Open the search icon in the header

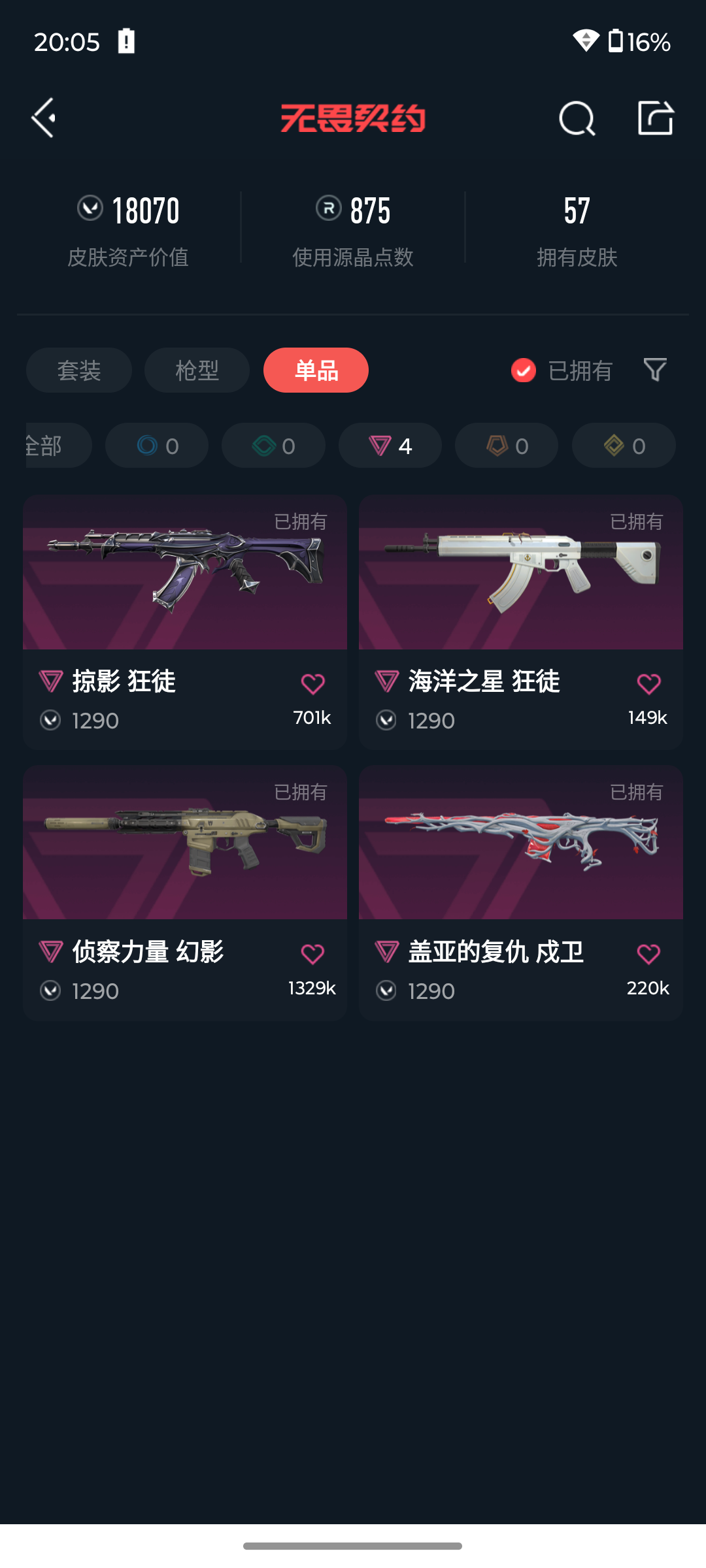(577, 119)
